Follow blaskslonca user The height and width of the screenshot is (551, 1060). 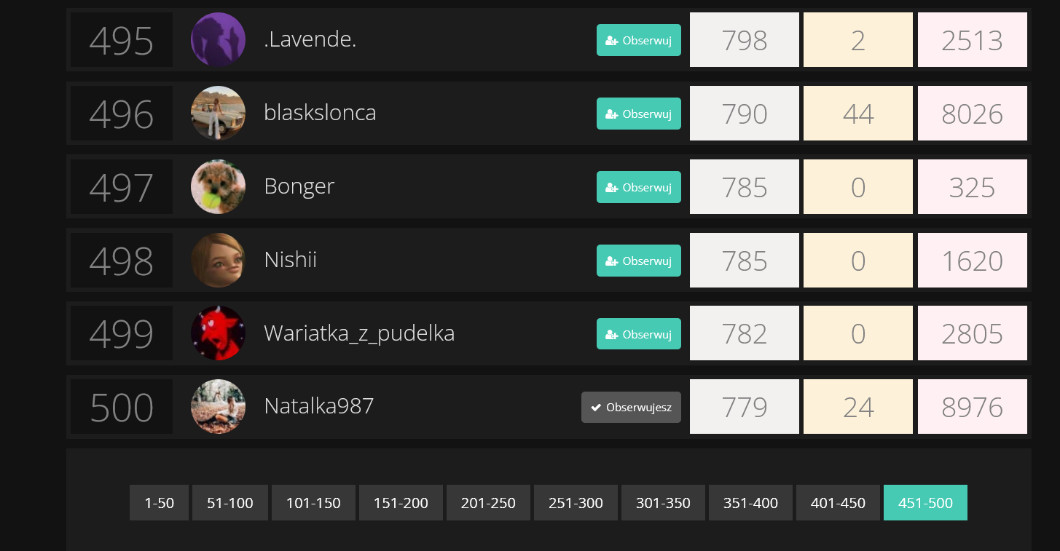tap(638, 114)
